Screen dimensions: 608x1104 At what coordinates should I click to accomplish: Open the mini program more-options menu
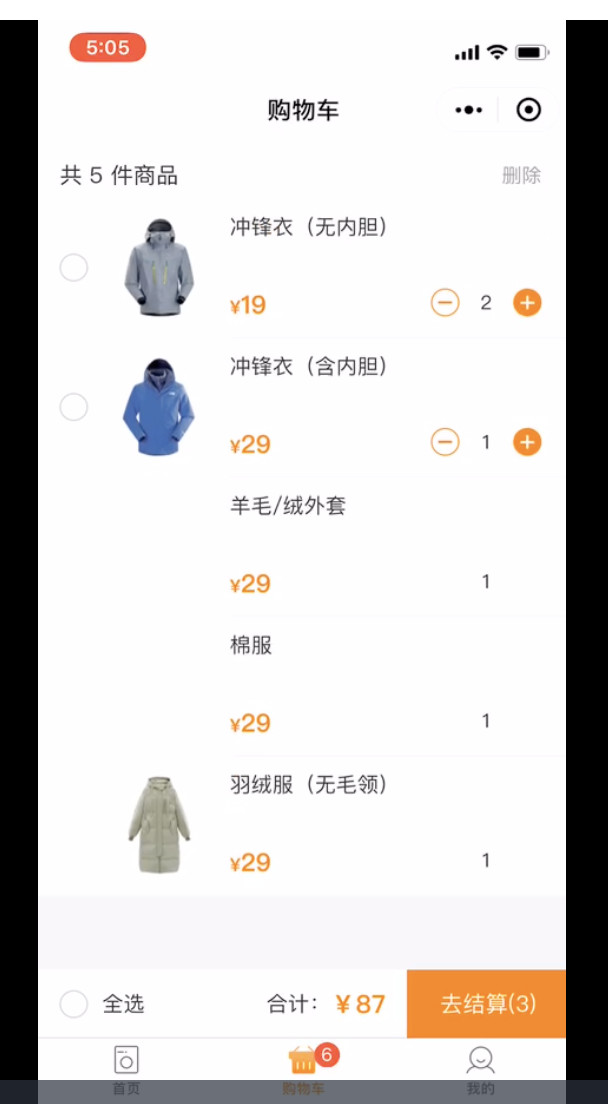[468, 110]
